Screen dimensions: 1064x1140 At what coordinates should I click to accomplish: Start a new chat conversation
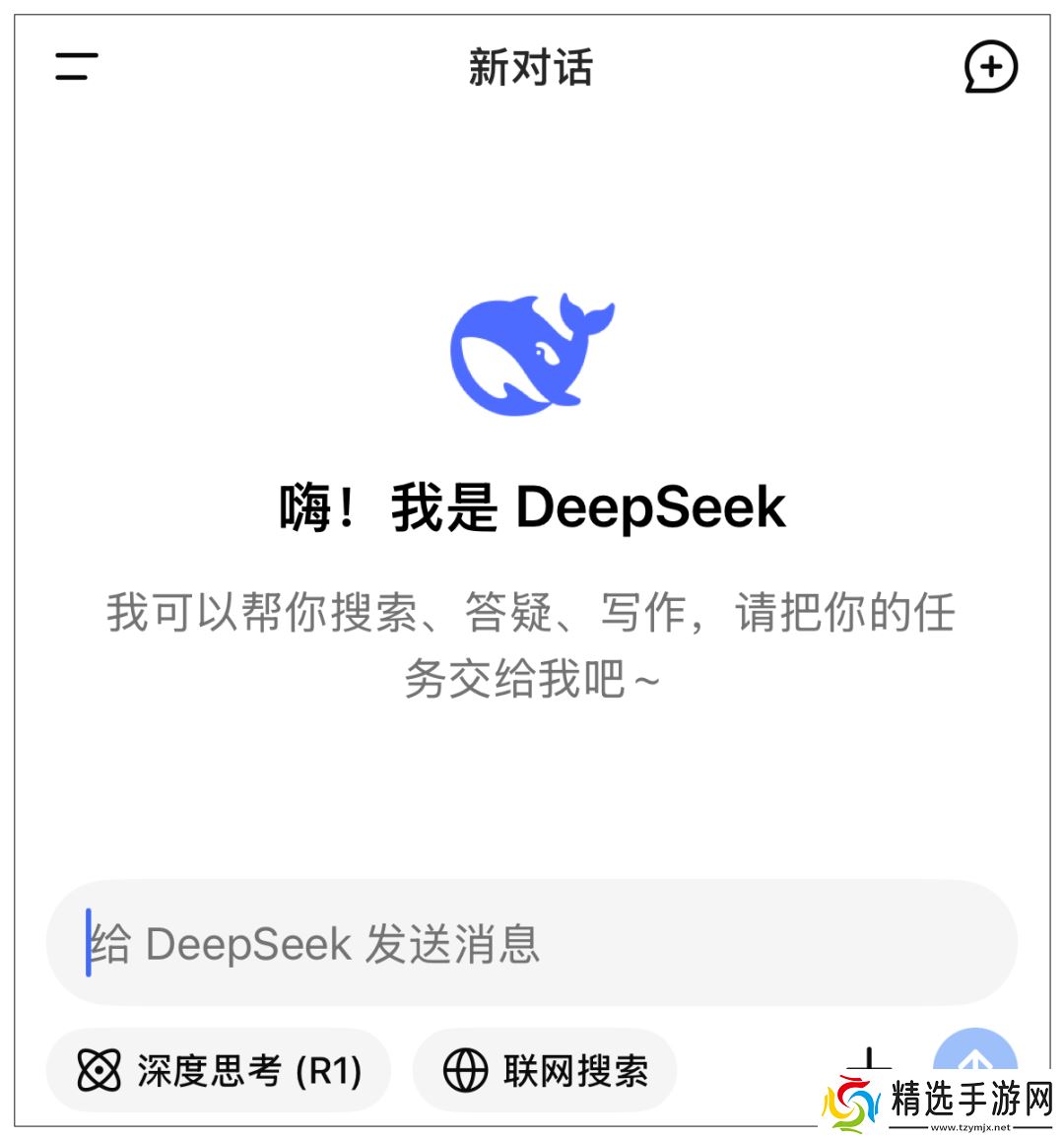point(990,67)
